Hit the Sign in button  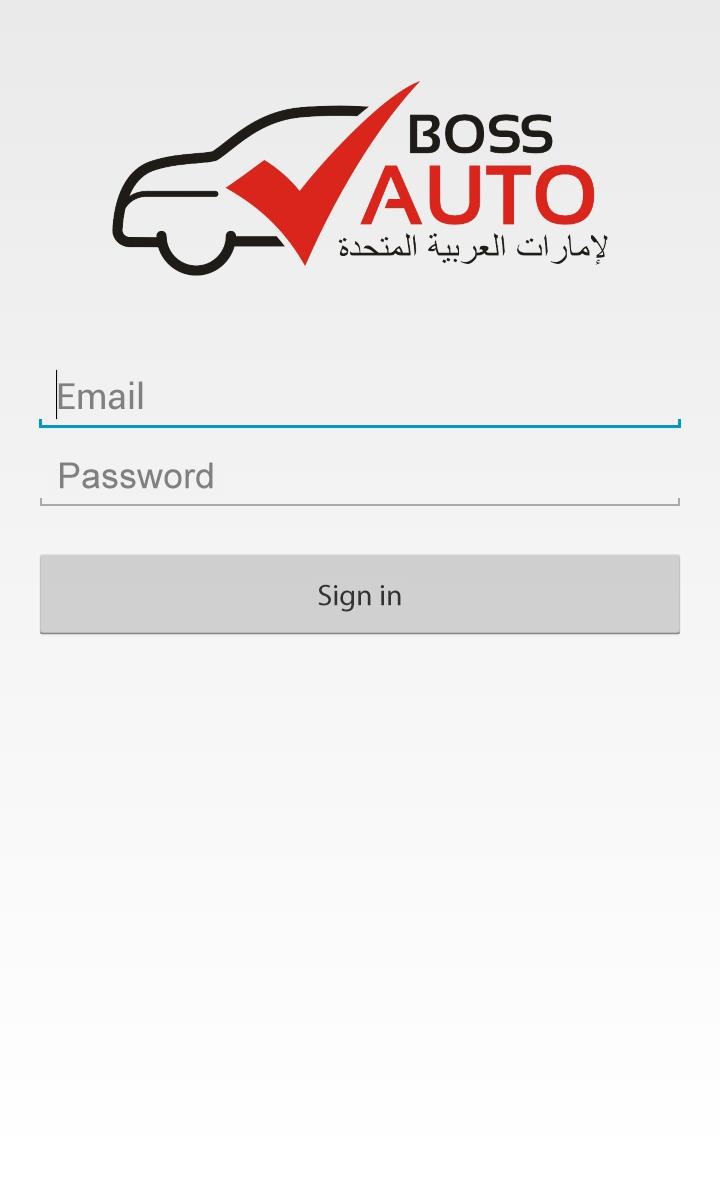click(x=360, y=594)
